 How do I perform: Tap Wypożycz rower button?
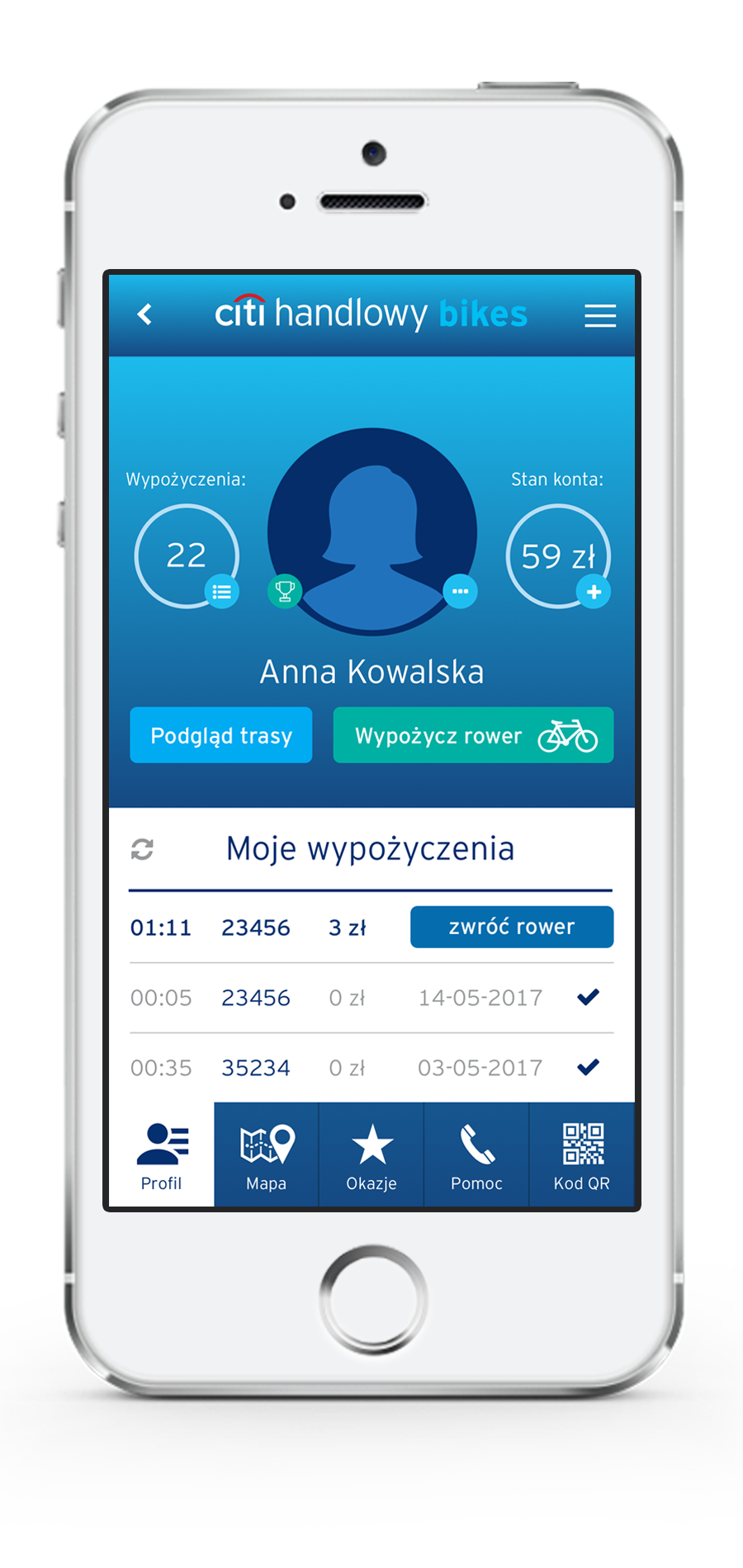[x=473, y=735]
